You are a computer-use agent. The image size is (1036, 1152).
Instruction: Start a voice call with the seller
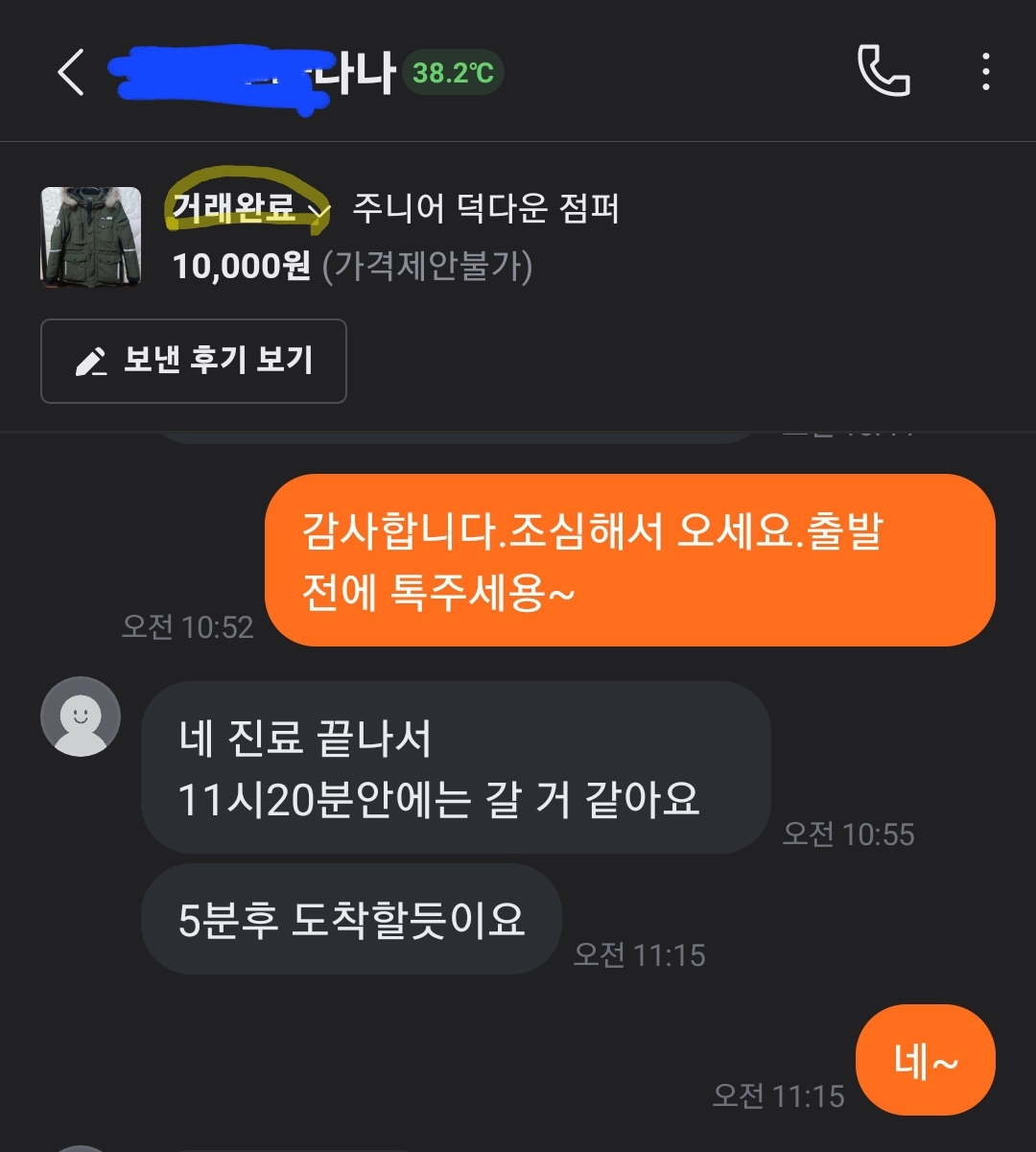(883, 72)
